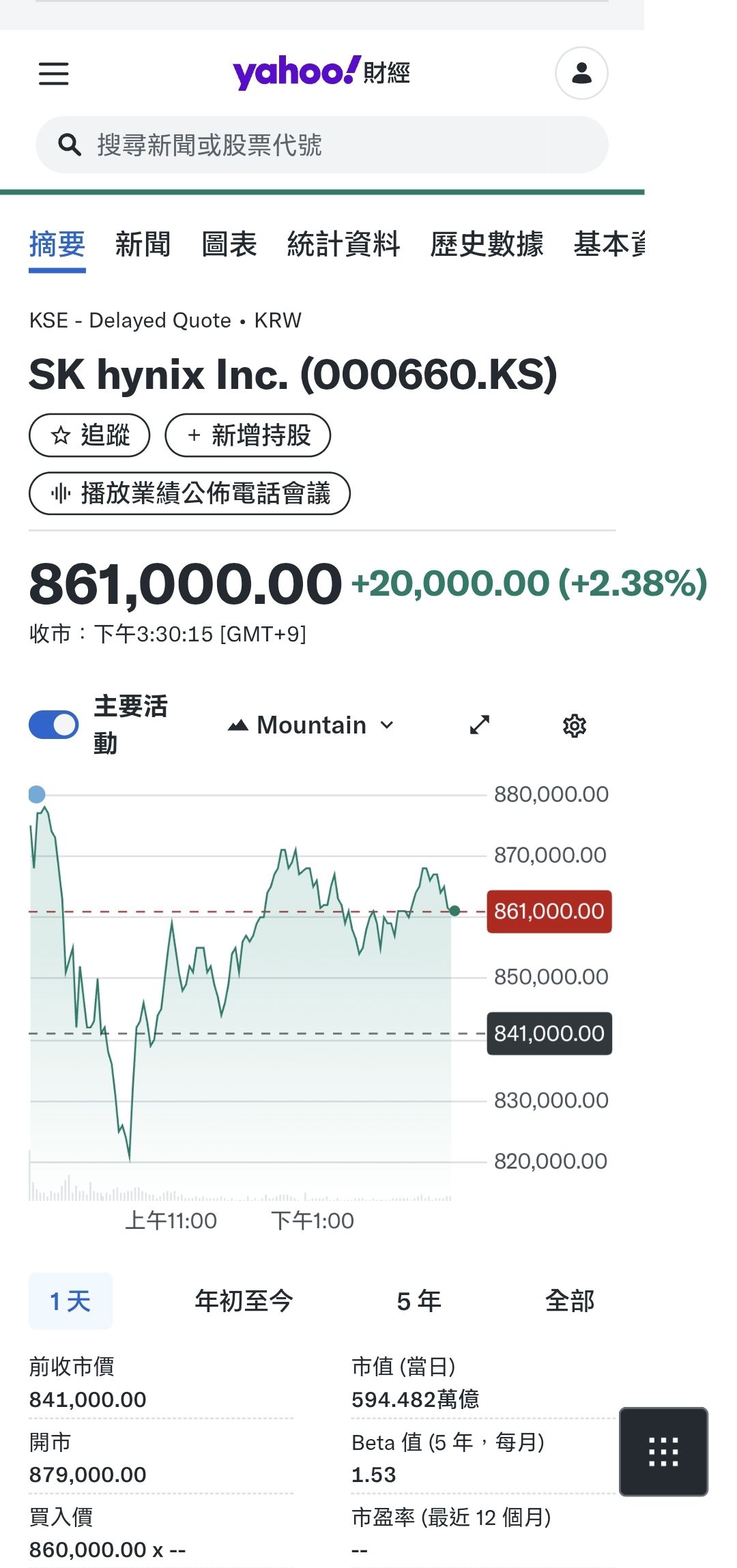Select the 1 天 chart range
The width and height of the screenshot is (737, 1568).
[x=70, y=1301]
